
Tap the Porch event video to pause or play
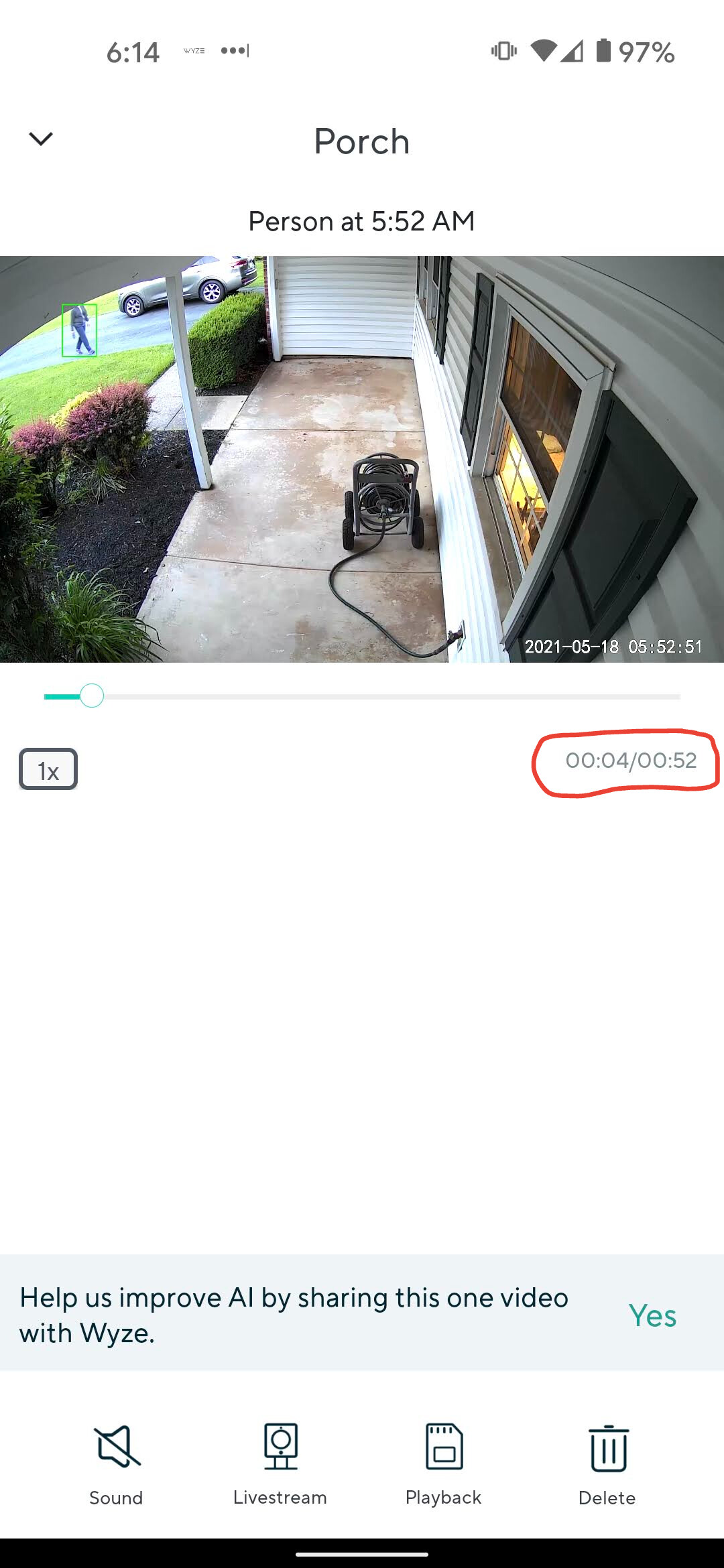tap(362, 459)
